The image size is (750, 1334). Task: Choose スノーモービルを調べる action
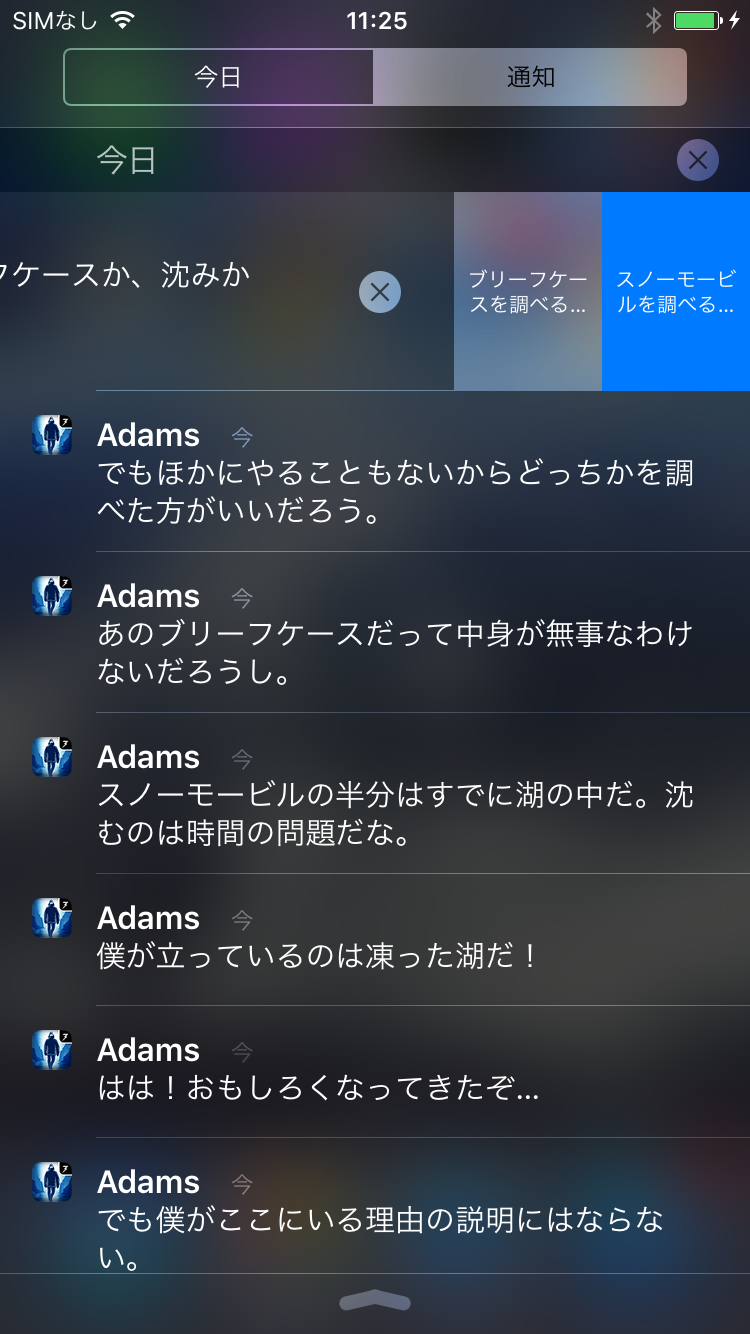pyautogui.click(x=675, y=291)
